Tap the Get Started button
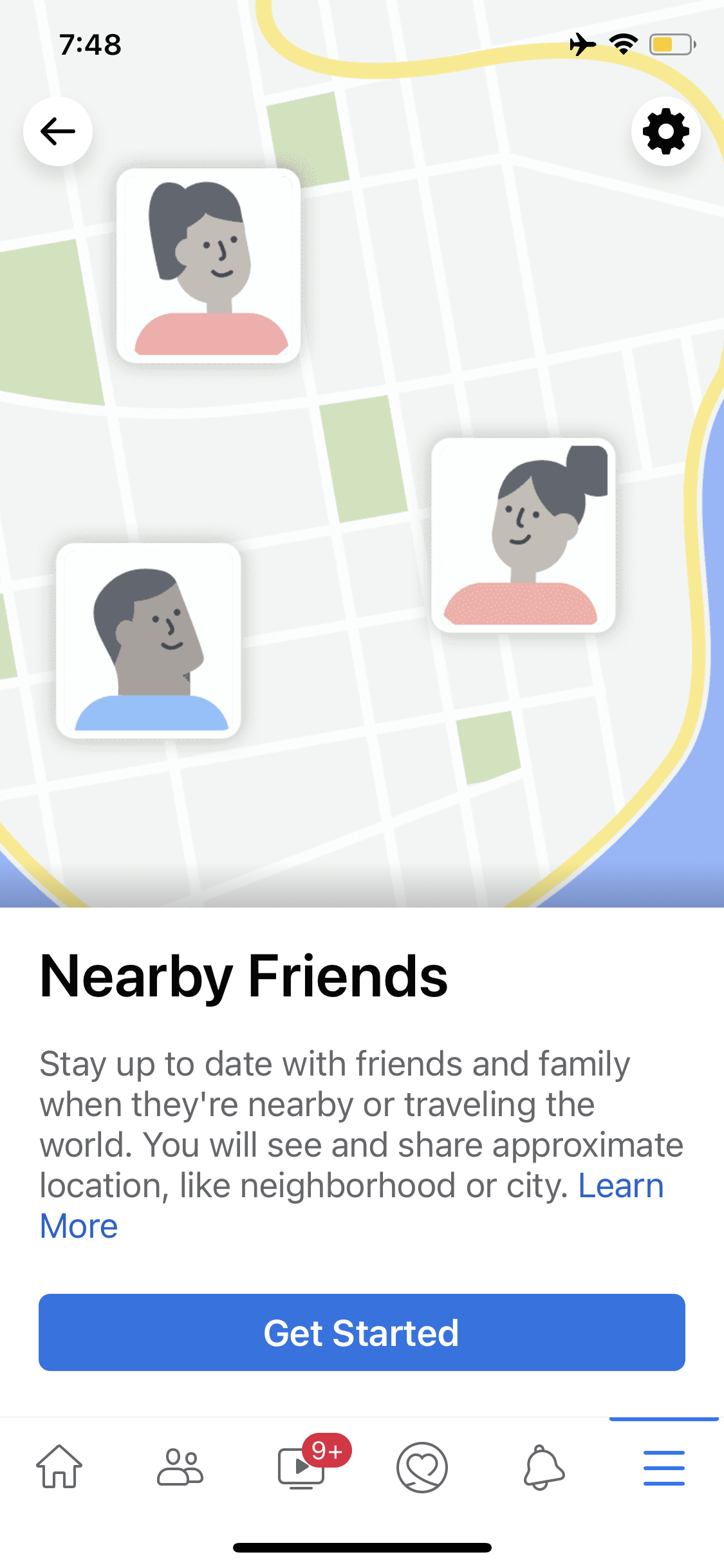724x1568 pixels. point(362,1332)
